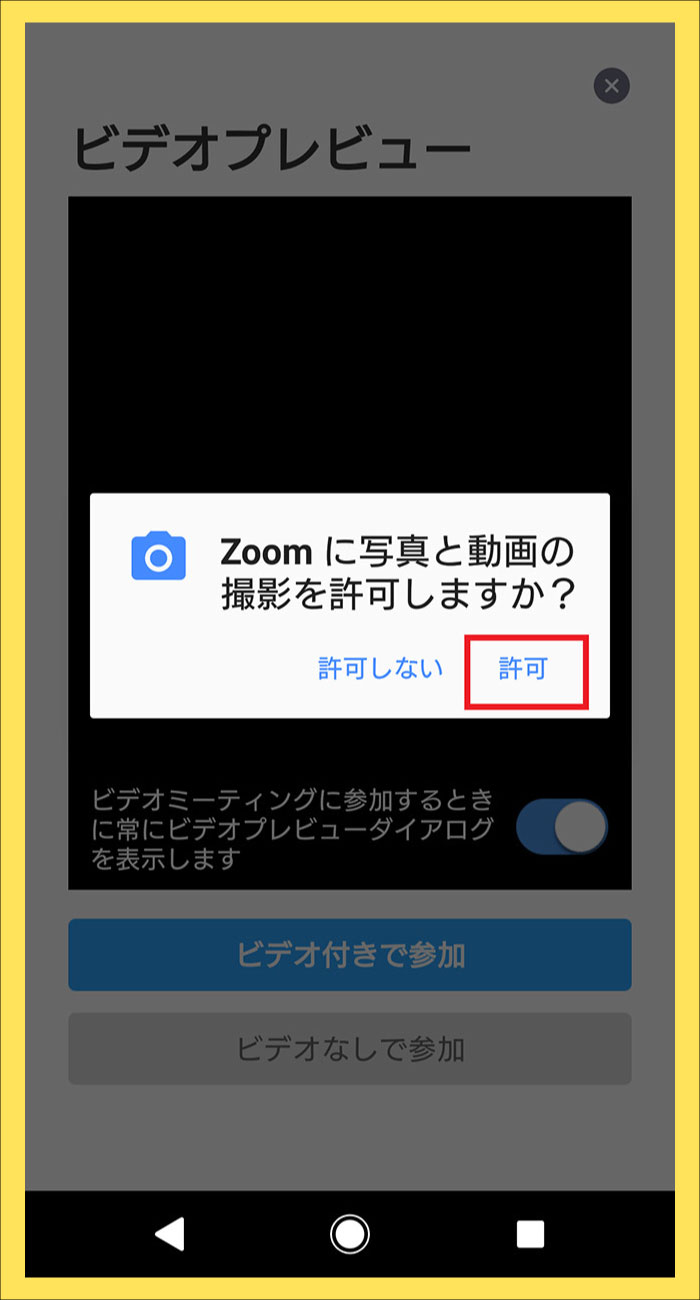Screen dimensions: 700x1300
Task: Join without video via ビデオなしで参加
Action: pyautogui.click(x=350, y=1049)
